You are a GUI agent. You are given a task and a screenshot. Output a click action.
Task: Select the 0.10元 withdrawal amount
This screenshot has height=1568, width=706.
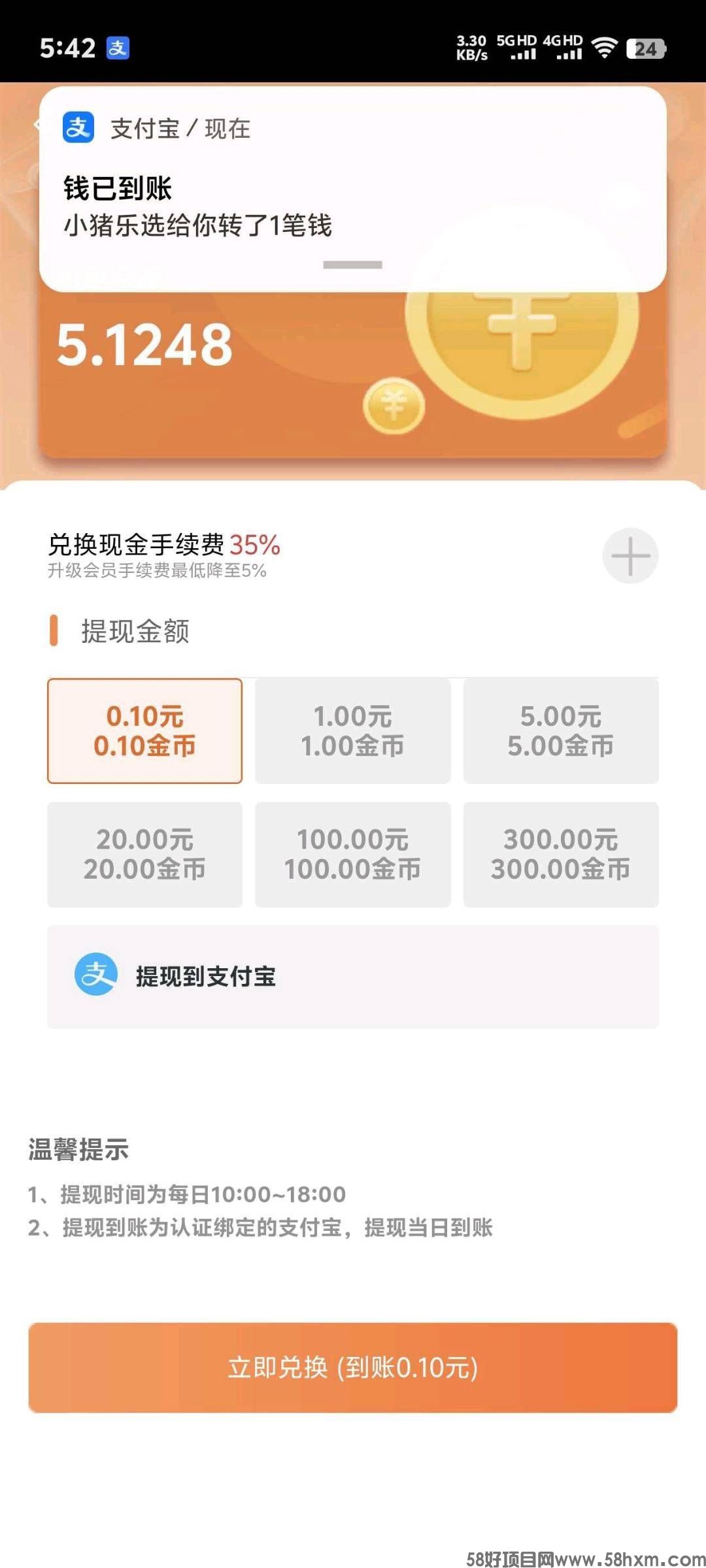[x=144, y=730]
